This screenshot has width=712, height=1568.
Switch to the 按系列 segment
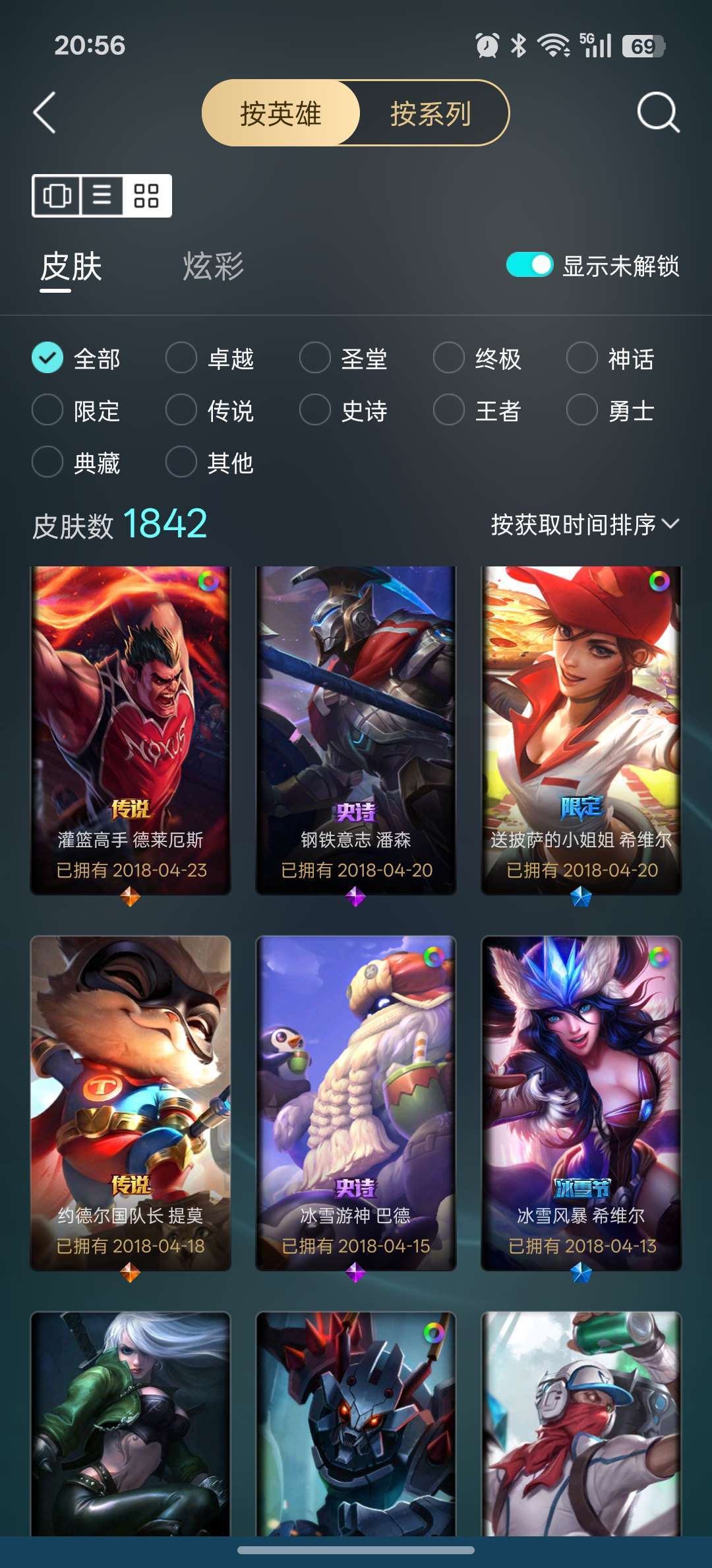[x=431, y=113]
